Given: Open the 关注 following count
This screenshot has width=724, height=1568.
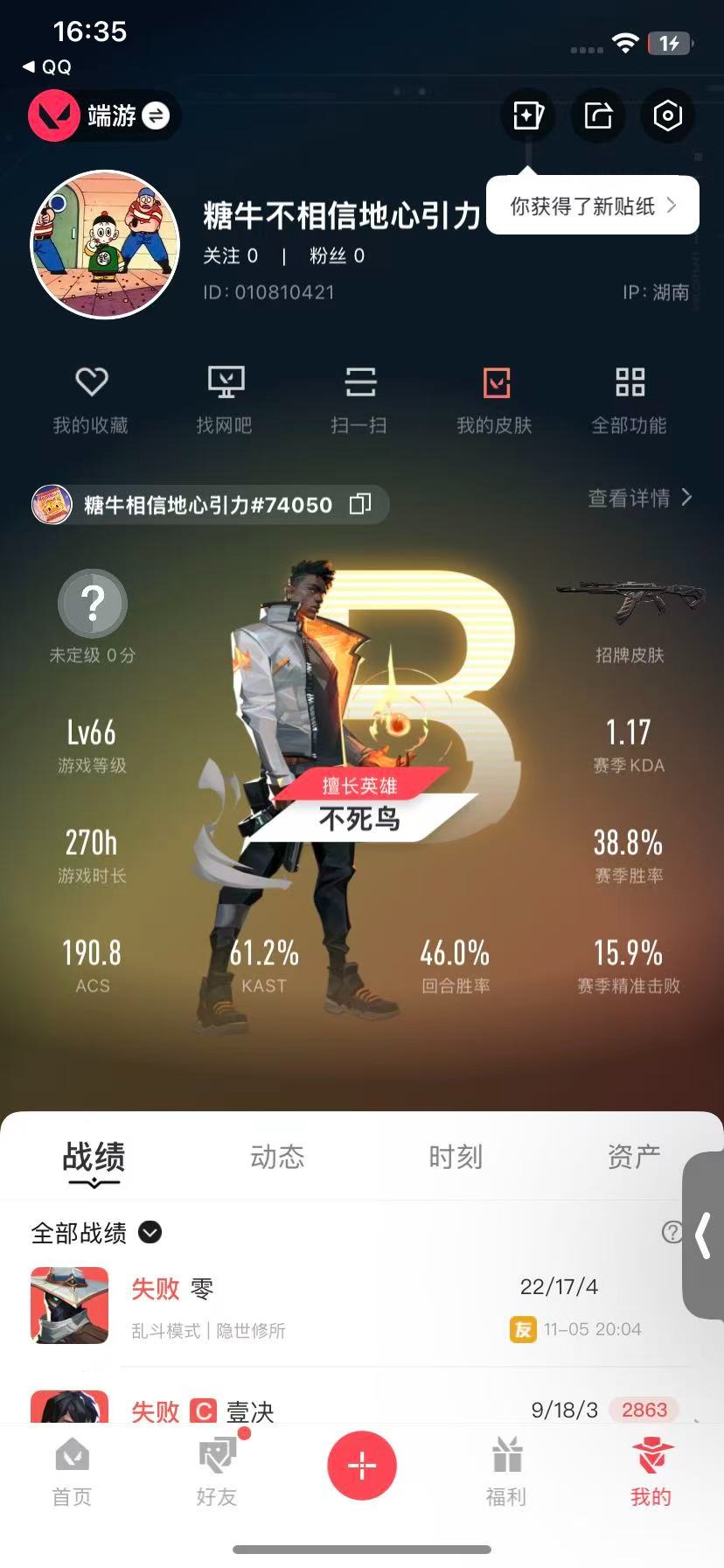Looking at the screenshot, I should pos(231,256).
